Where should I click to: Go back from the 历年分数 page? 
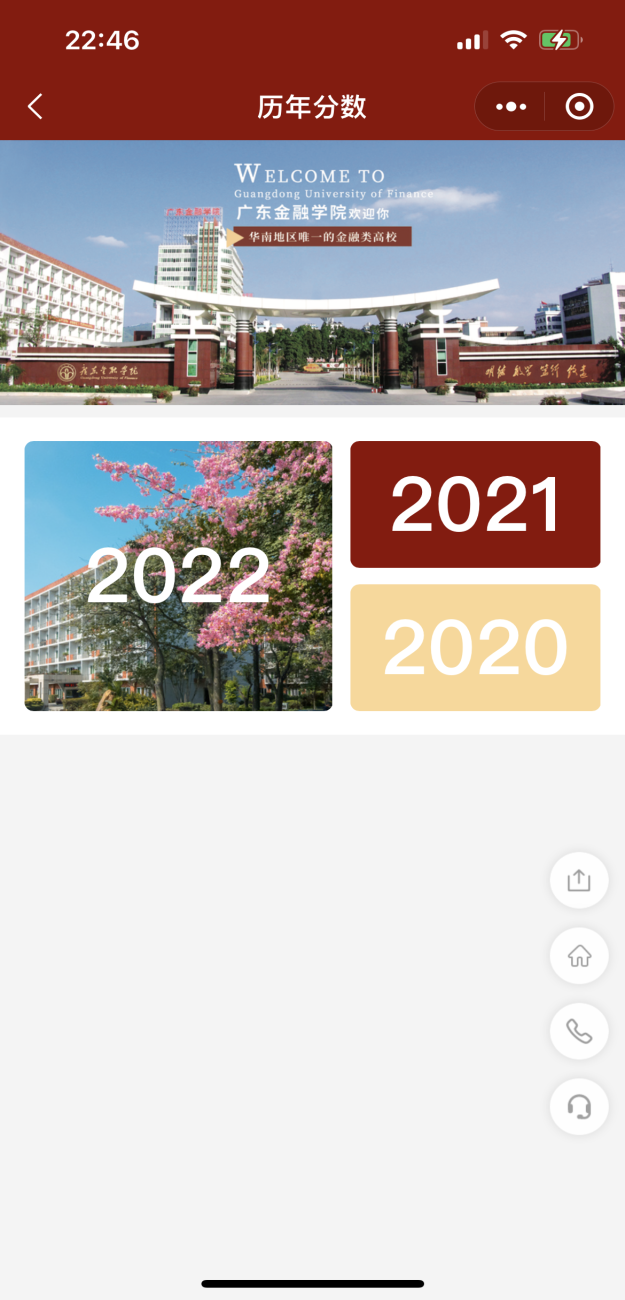[36, 107]
